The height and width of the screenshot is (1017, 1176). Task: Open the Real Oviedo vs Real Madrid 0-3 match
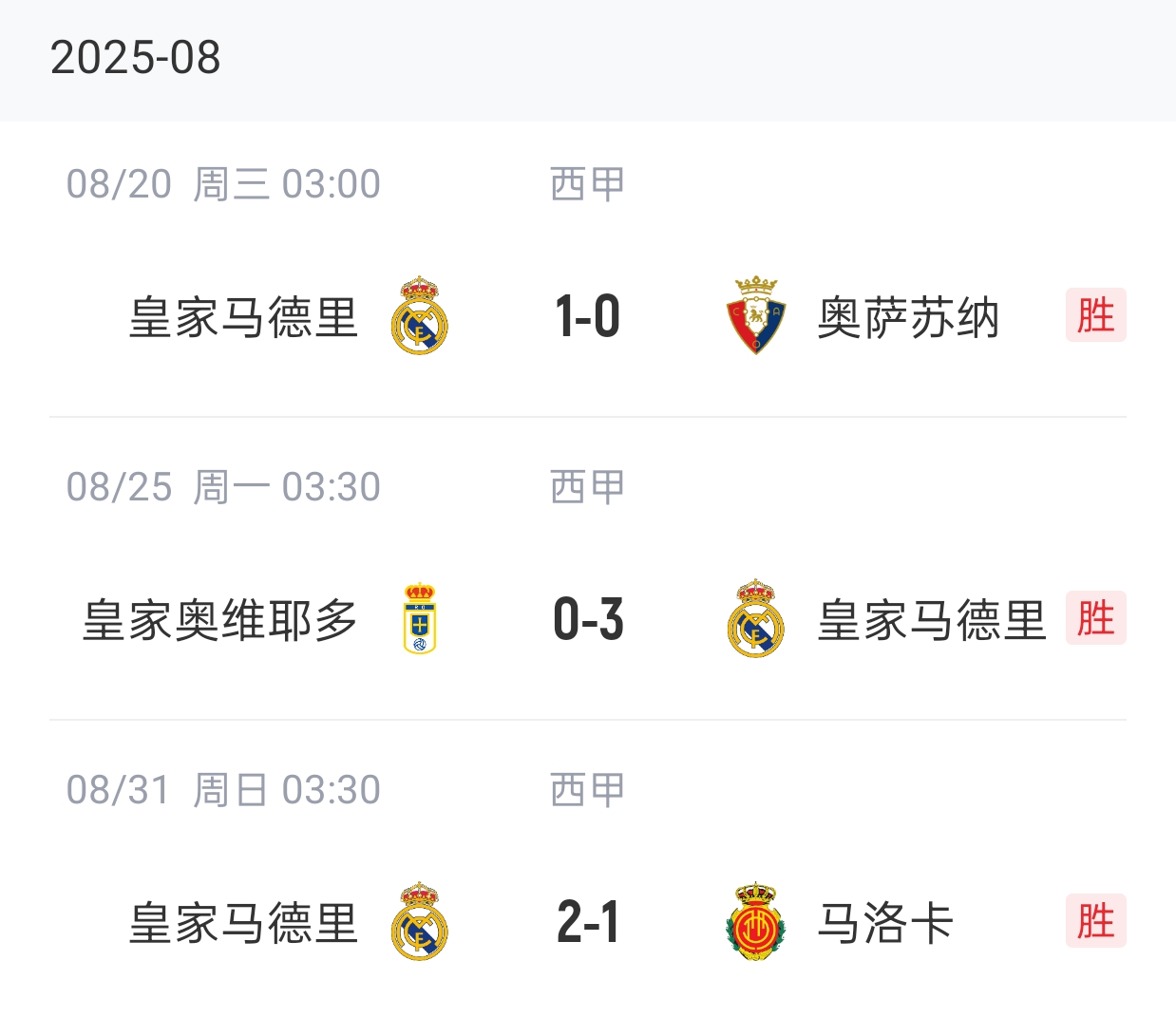[x=587, y=619]
